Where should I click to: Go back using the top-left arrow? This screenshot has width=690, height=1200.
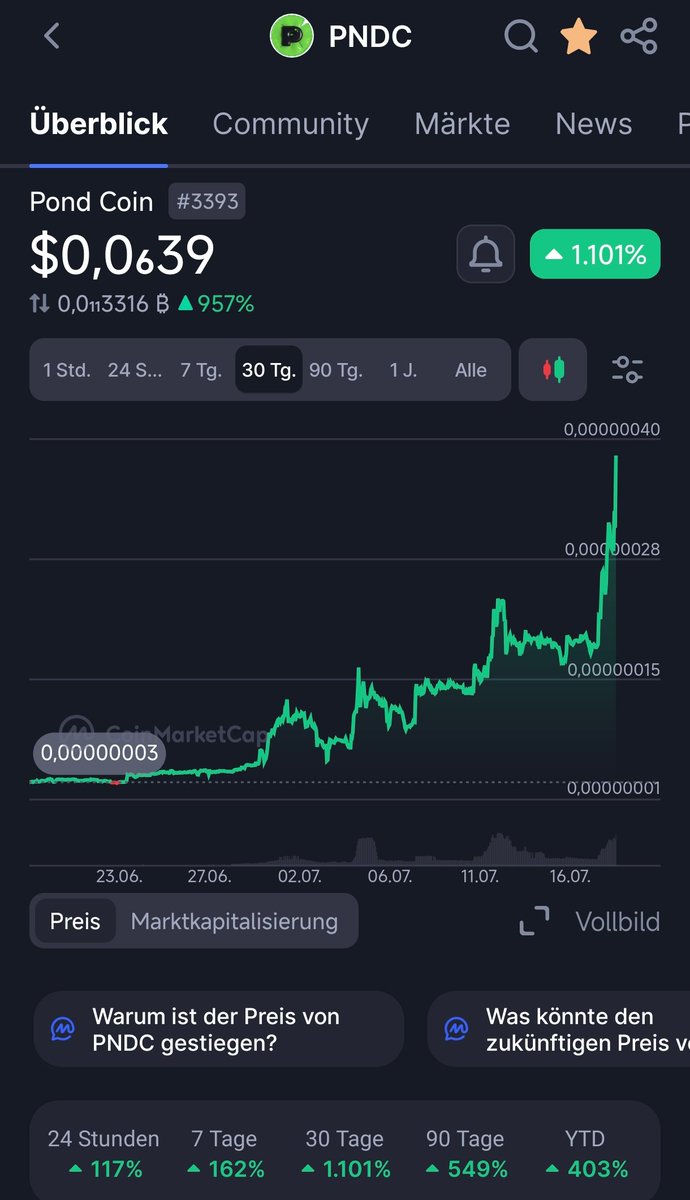pyautogui.click(x=52, y=38)
